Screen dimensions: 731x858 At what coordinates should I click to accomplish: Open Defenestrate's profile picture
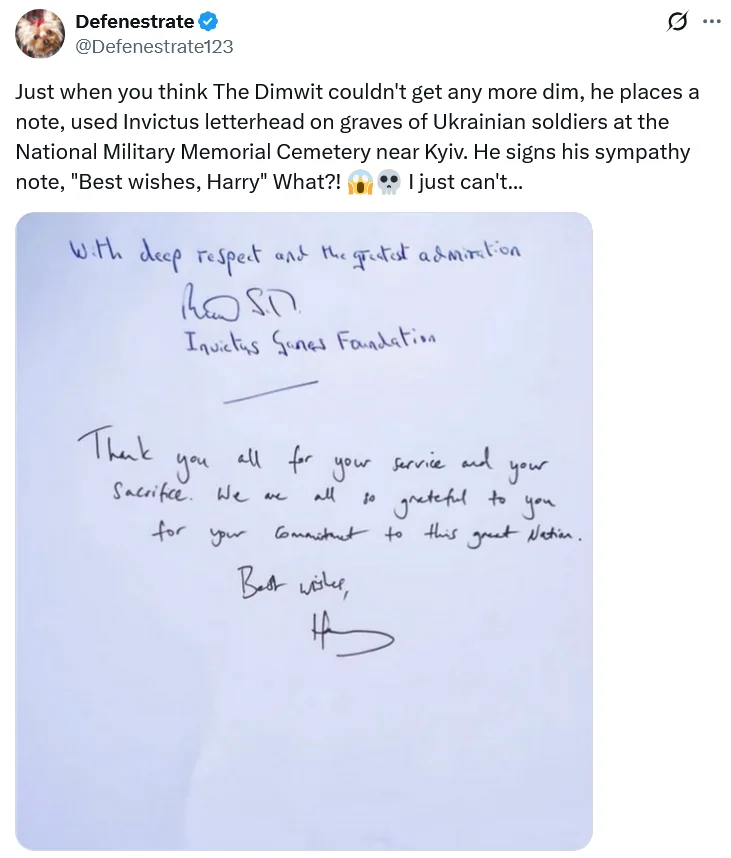point(40,34)
